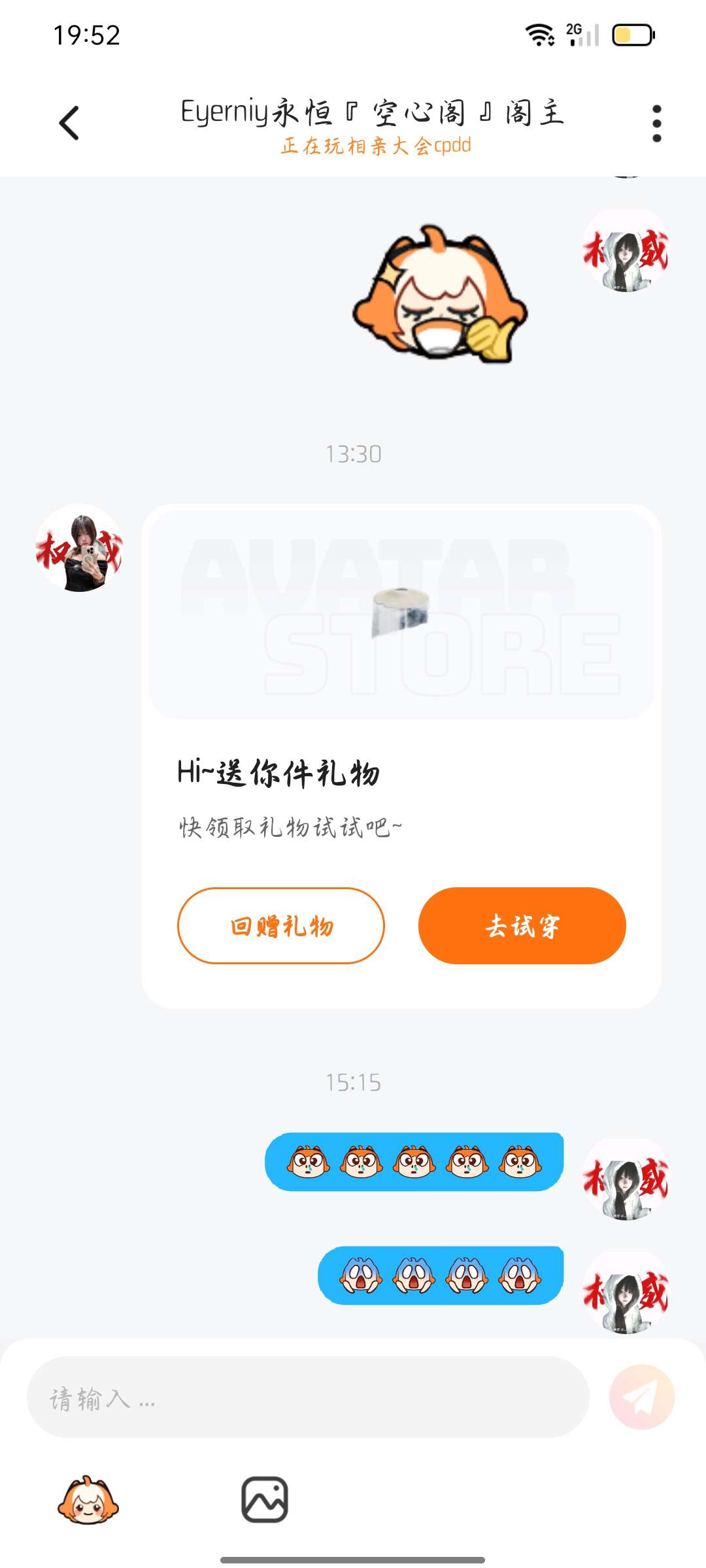This screenshot has width=706, height=1568.
Task: Try on the gift with 去试穿
Action: 522,925
